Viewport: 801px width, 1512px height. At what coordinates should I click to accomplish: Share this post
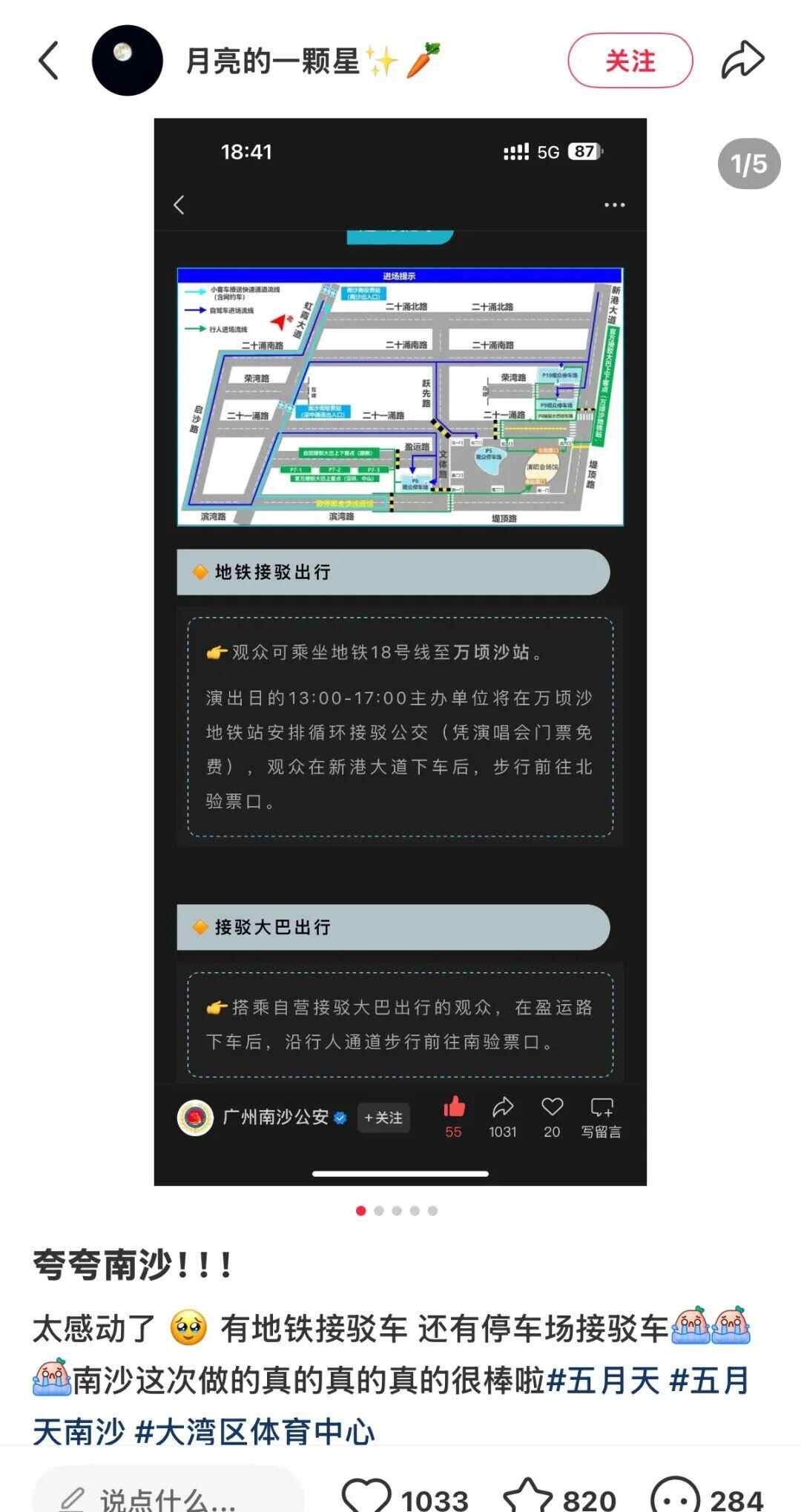pyautogui.click(x=742, y=61)
